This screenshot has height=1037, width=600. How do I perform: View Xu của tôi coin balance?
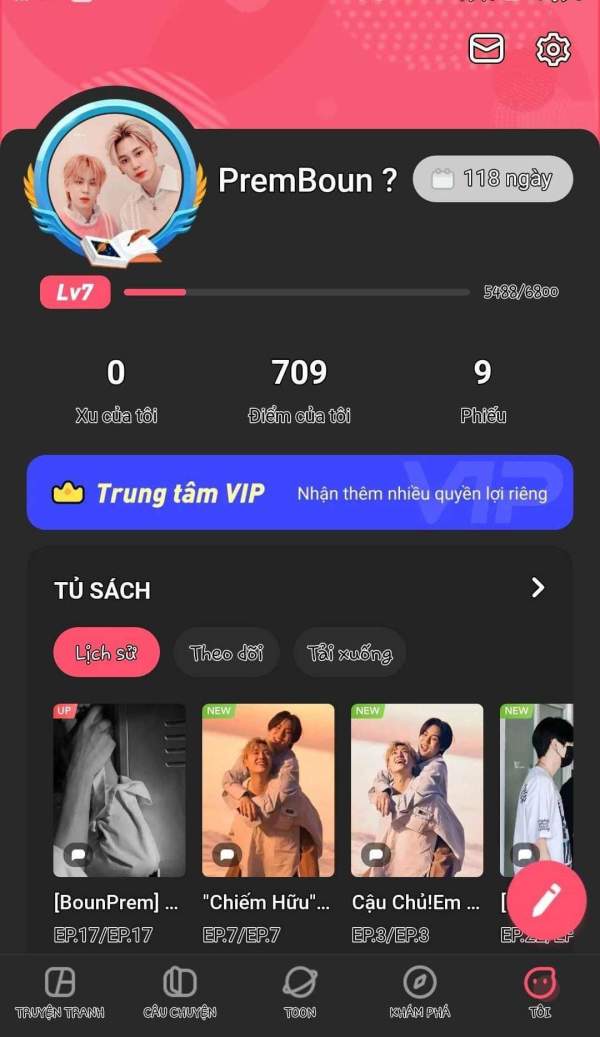tap(116, 388)
